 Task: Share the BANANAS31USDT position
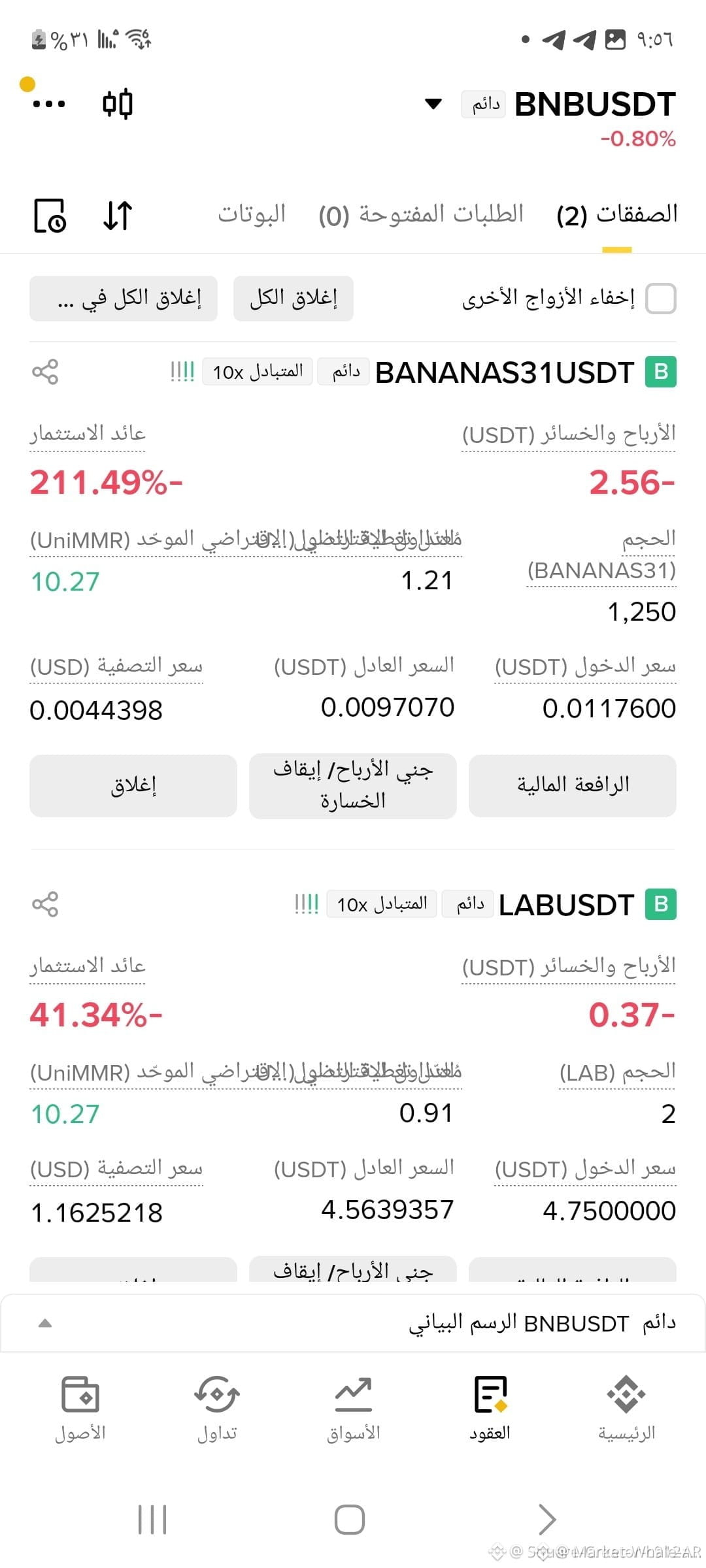[45, 372]
